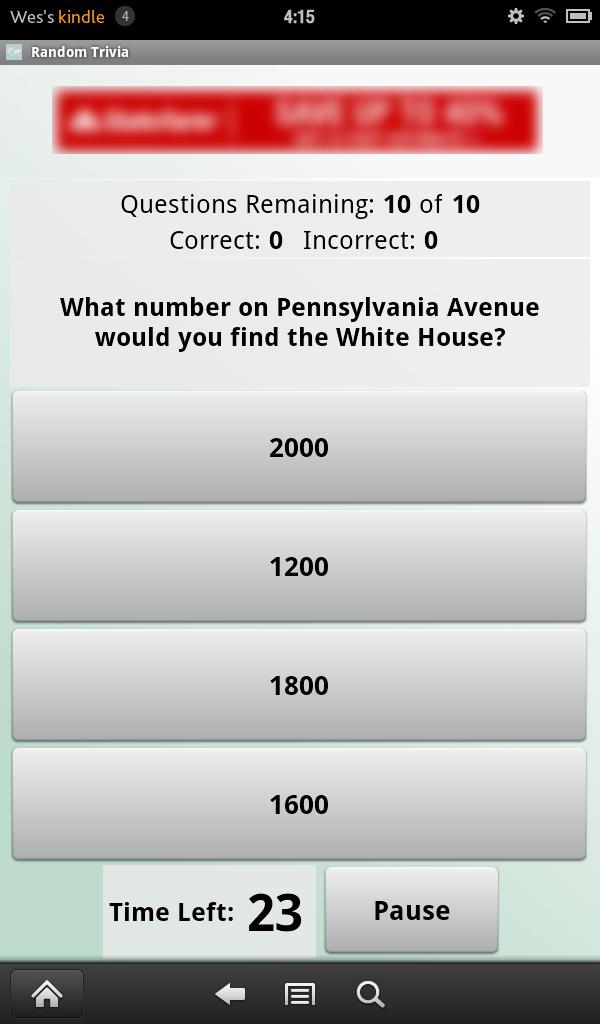The image size is (600, 1024).
Task: Open the menu icon in bottom bar
Action: [x=300, y=994]
